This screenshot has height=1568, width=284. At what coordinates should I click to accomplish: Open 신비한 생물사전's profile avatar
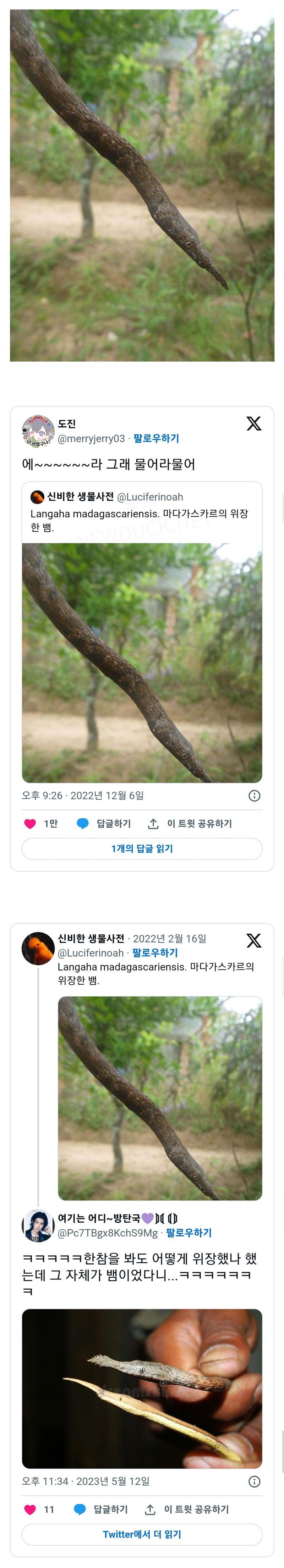(x=38, y=948)
